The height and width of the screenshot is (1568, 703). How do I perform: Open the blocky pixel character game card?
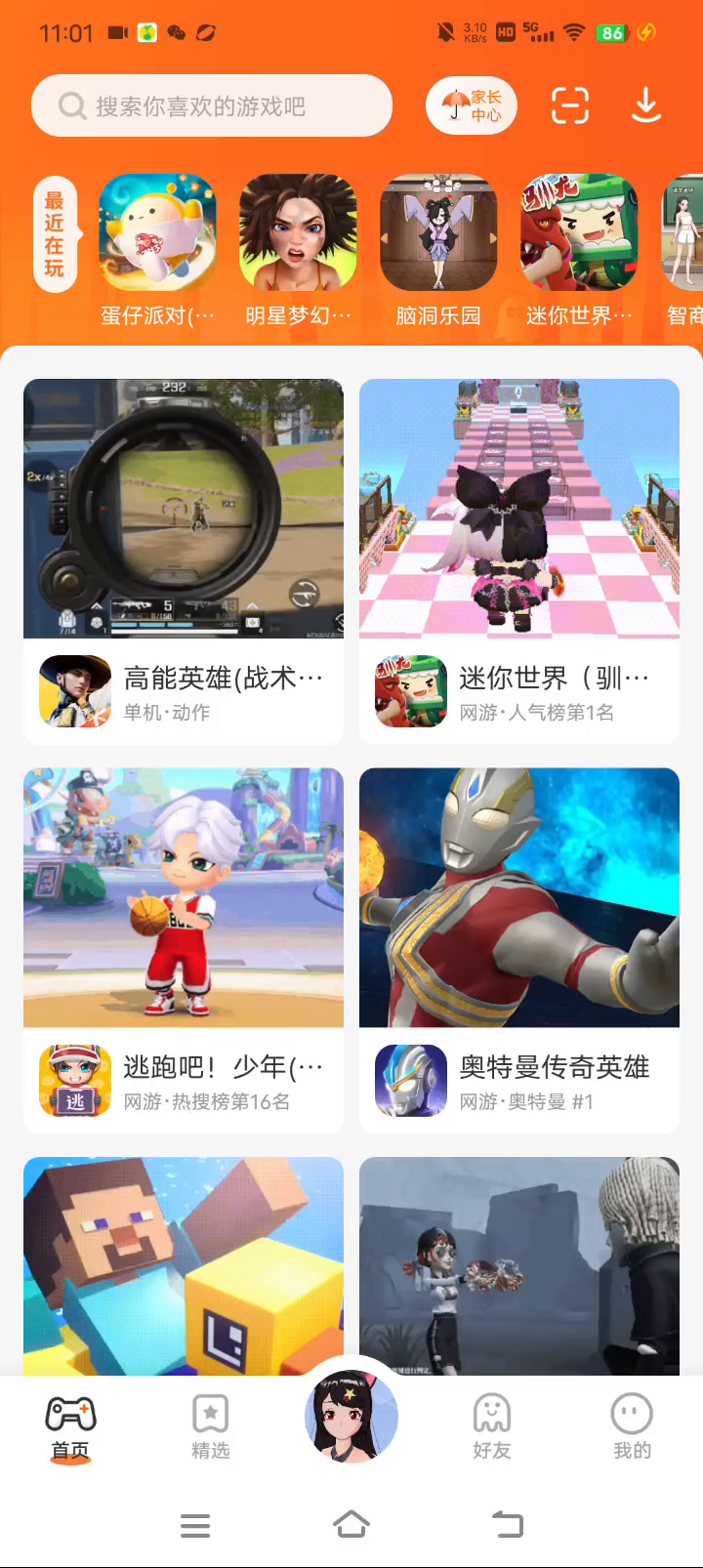(184, 1265)
